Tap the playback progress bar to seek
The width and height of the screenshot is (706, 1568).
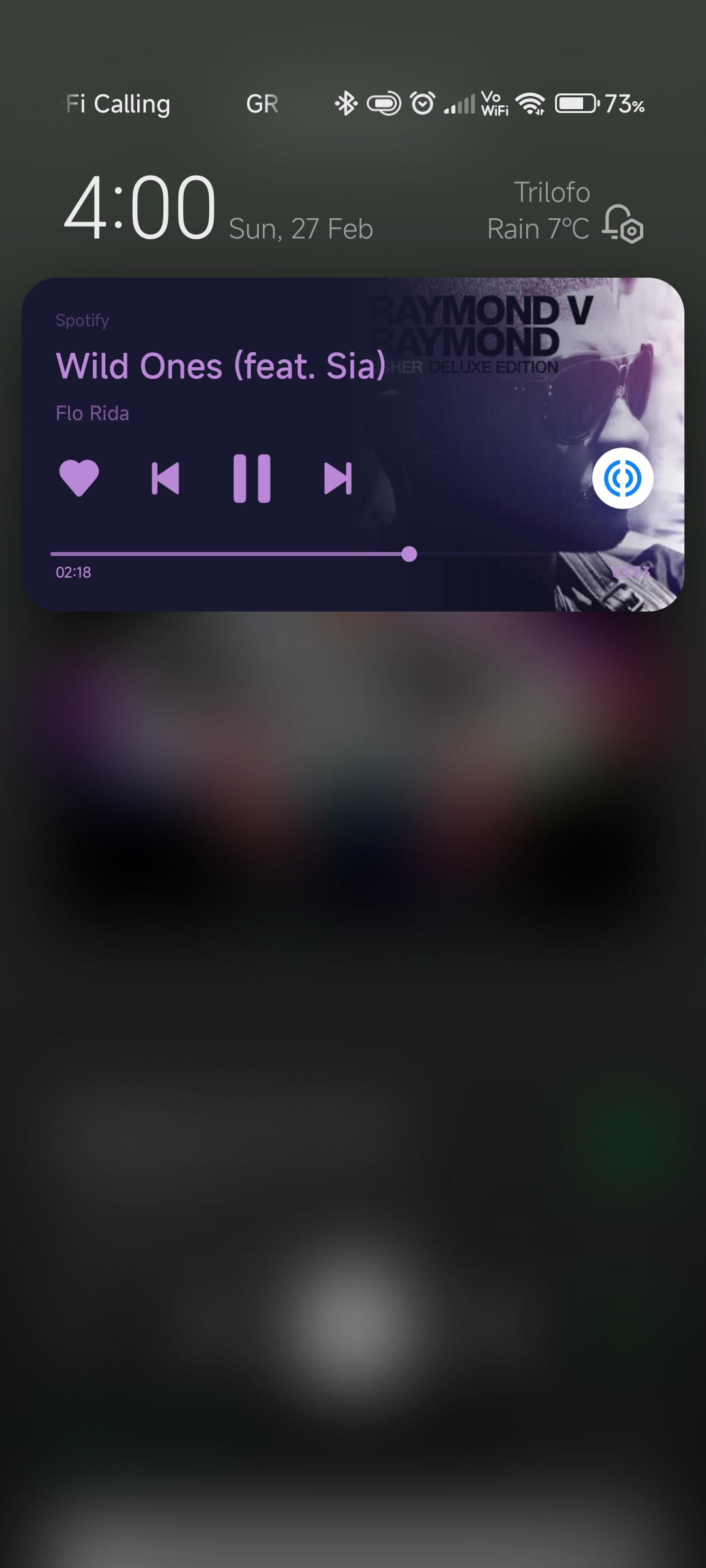(353, 554)
